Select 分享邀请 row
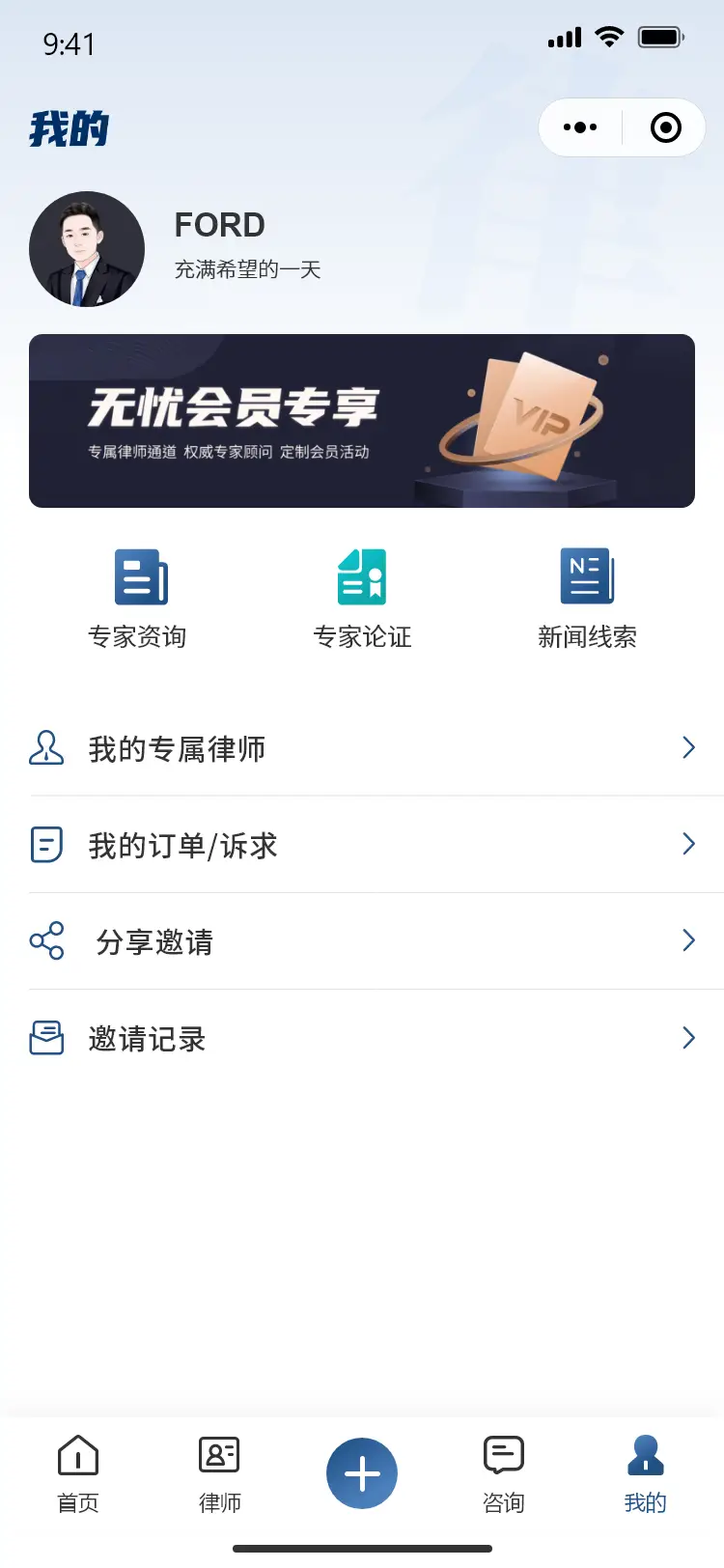 pos(362,941)
